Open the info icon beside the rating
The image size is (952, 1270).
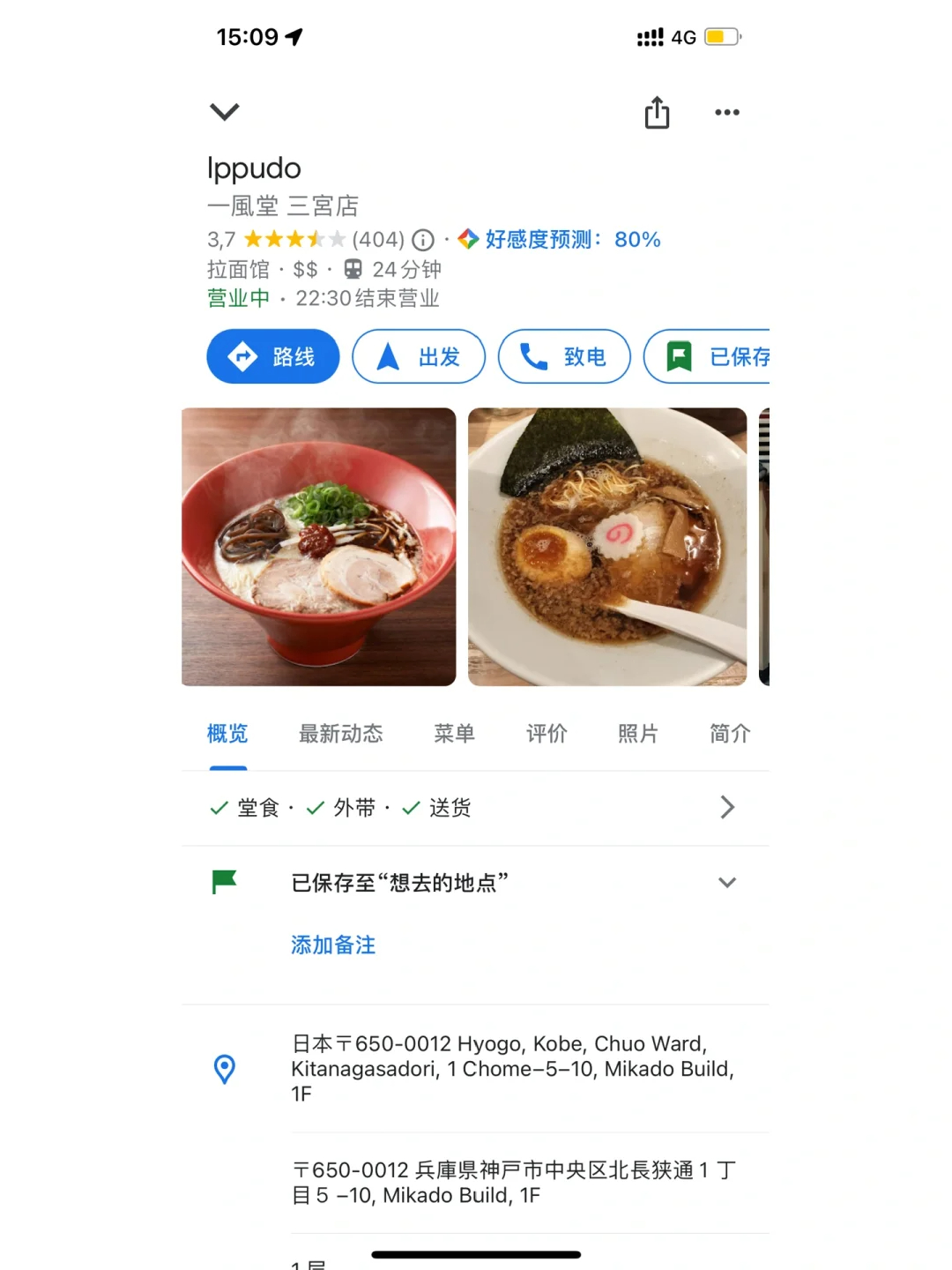[424, 240]
